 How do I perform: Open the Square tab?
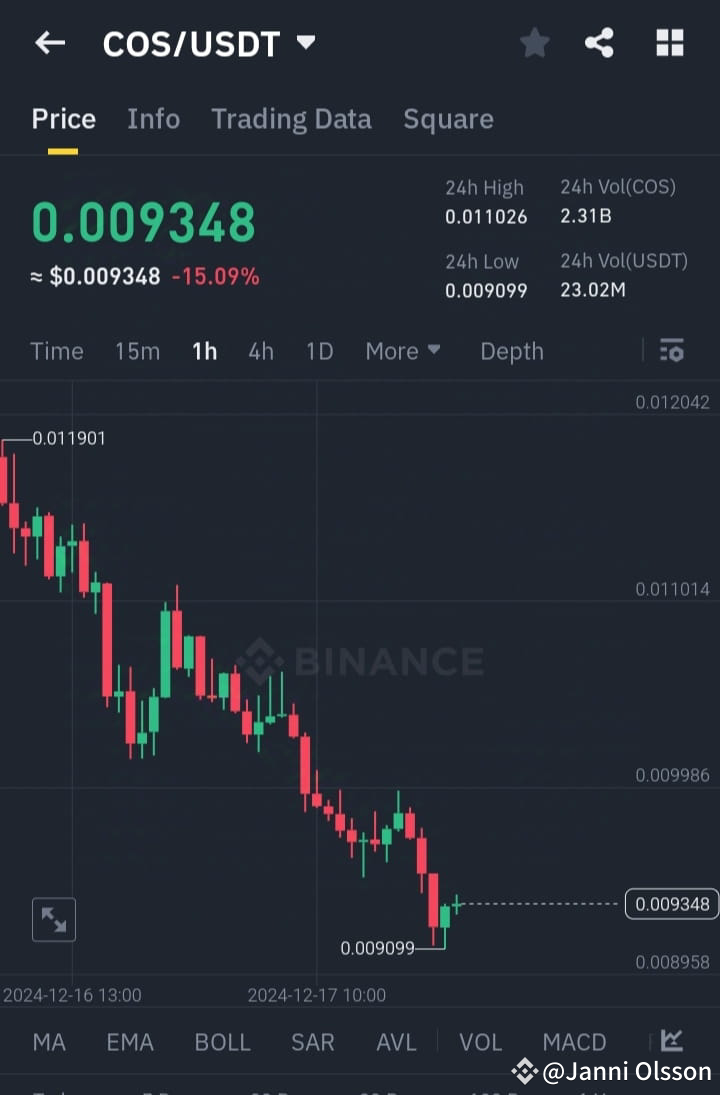pyautogui.click(x=448, y=118)
